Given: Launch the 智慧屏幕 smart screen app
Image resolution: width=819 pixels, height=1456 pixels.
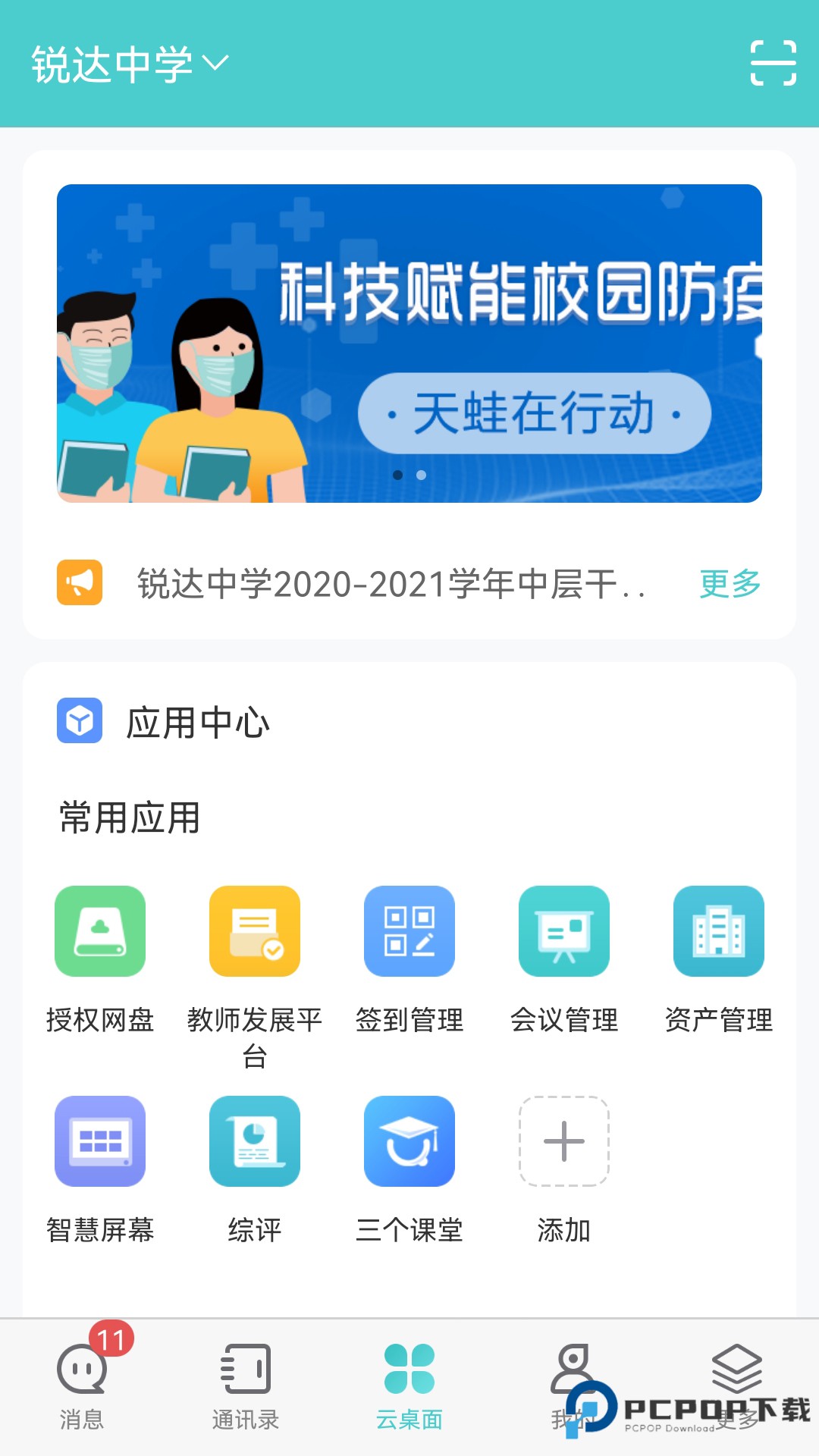Looking at the screenshot, I should click(101, 1144).
